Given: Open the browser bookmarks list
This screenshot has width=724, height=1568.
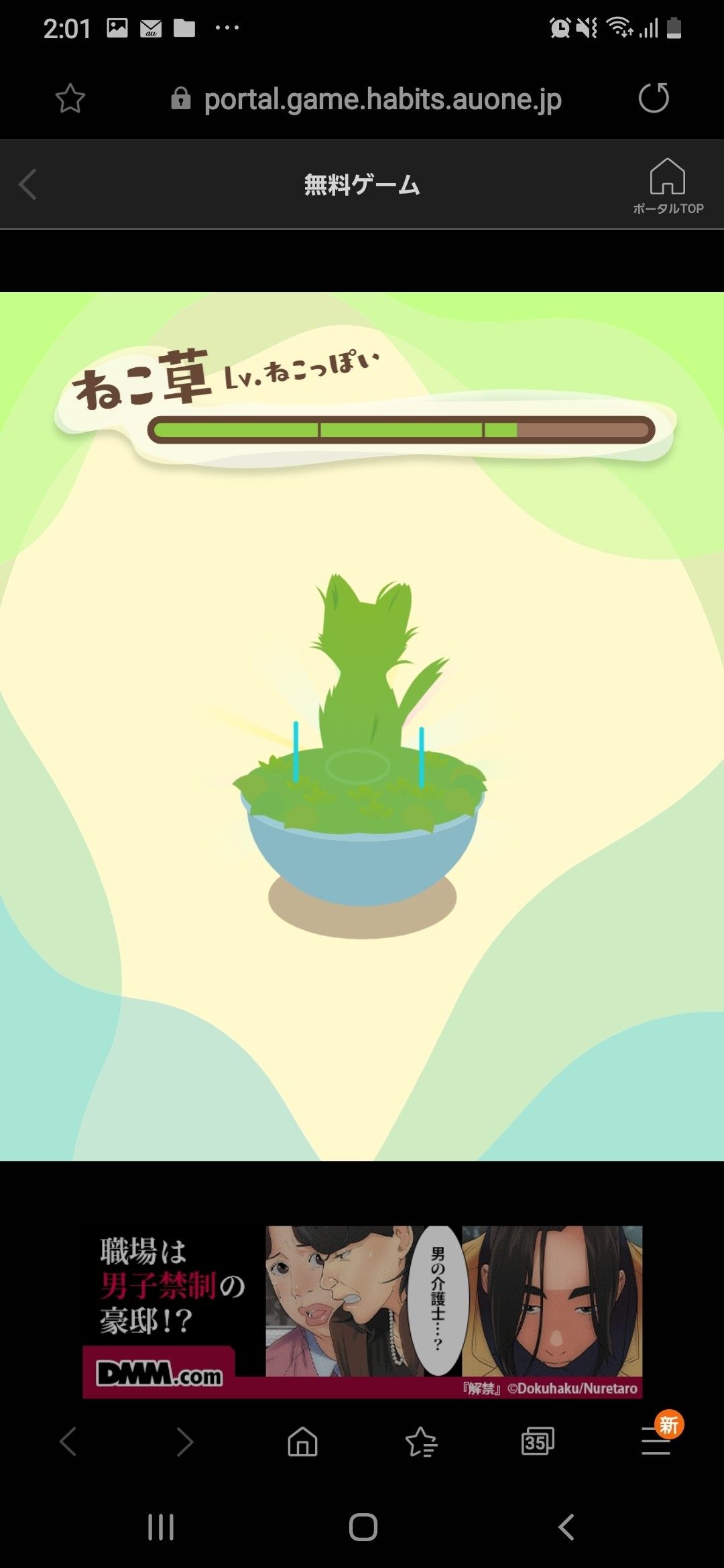Looking at the screenshot, I should click(x=421, y=1441).
